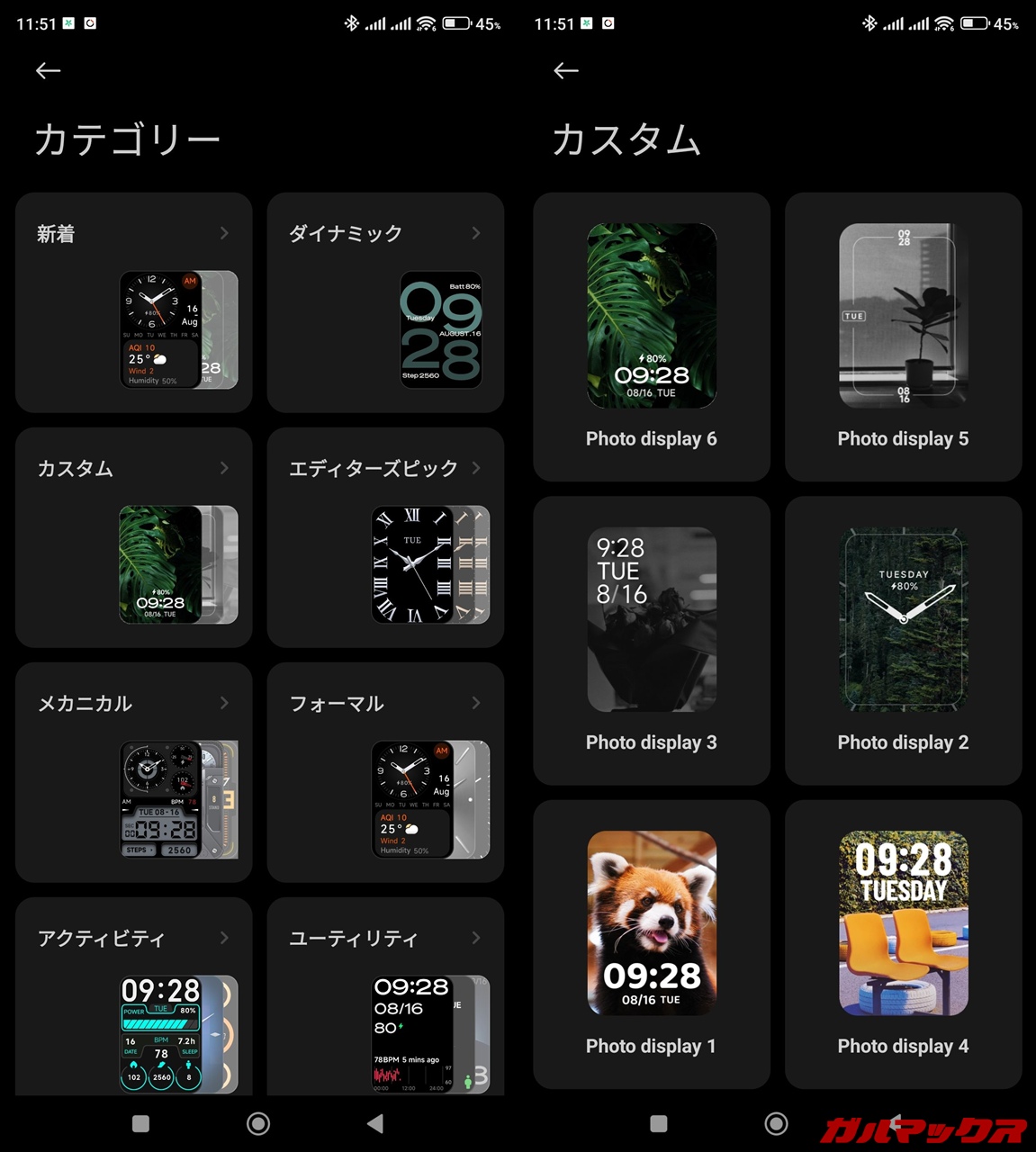
Task: Browse the エディターズピック category
Action: point(385,537)
